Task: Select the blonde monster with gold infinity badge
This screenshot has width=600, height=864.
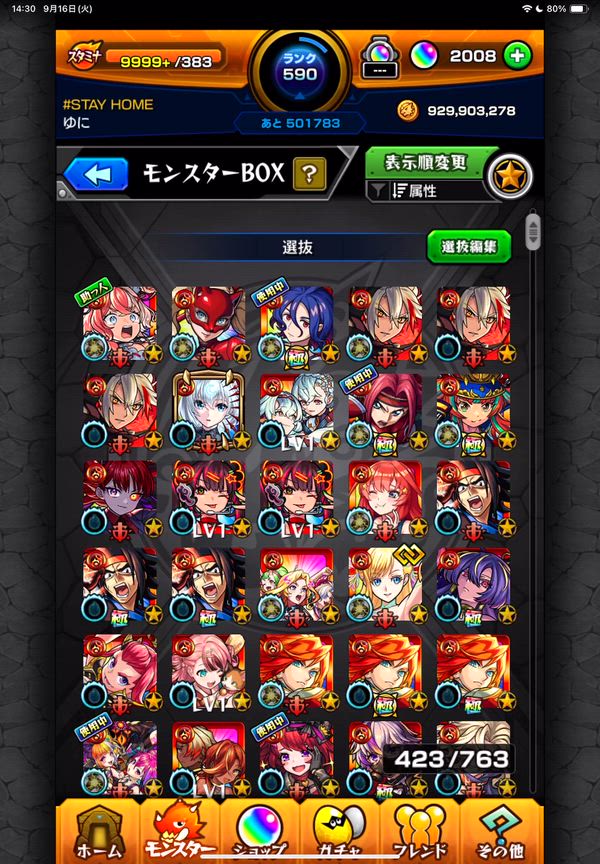Action: point(384,584)
